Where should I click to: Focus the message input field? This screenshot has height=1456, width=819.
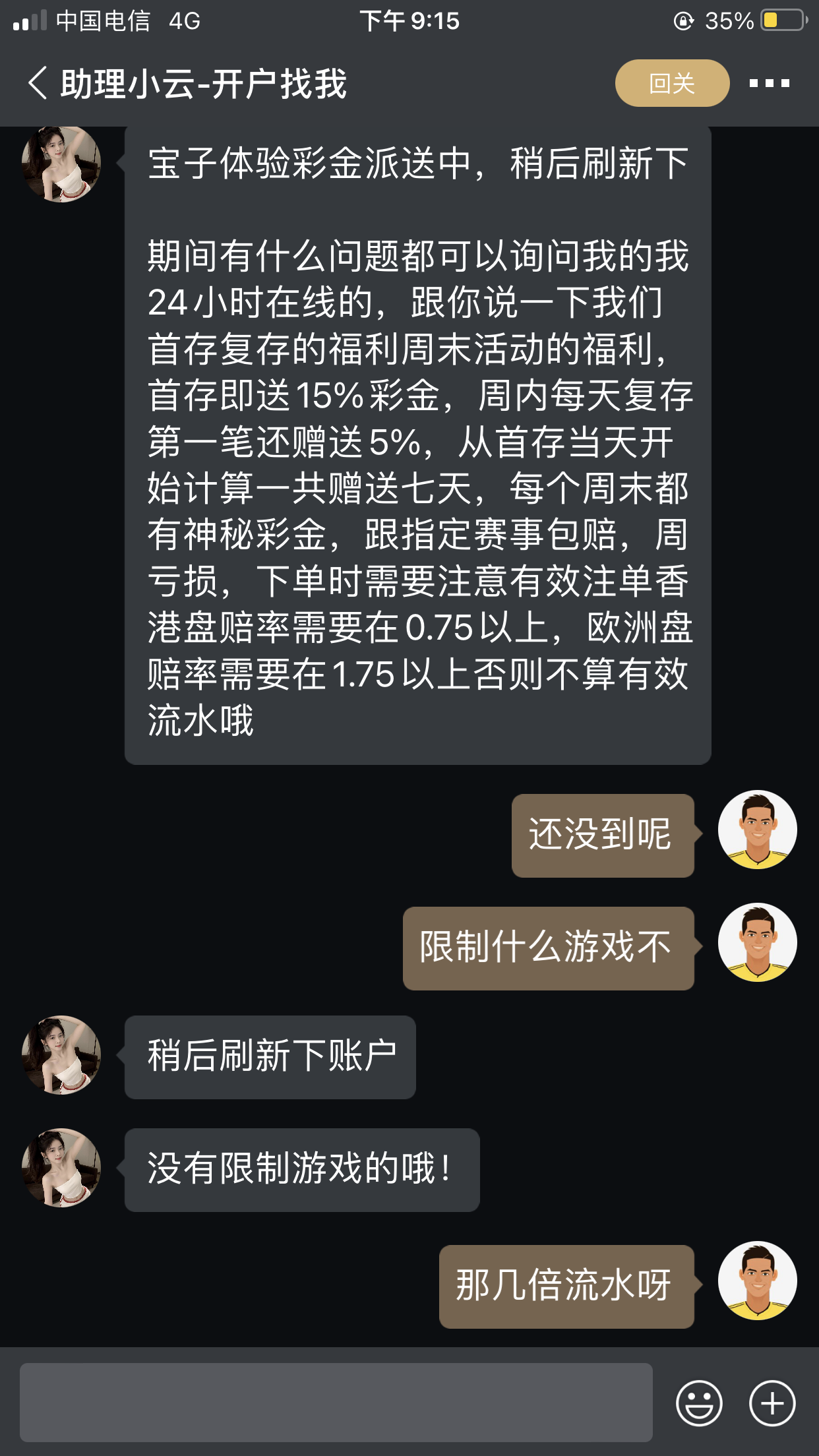coord(336,1402)
